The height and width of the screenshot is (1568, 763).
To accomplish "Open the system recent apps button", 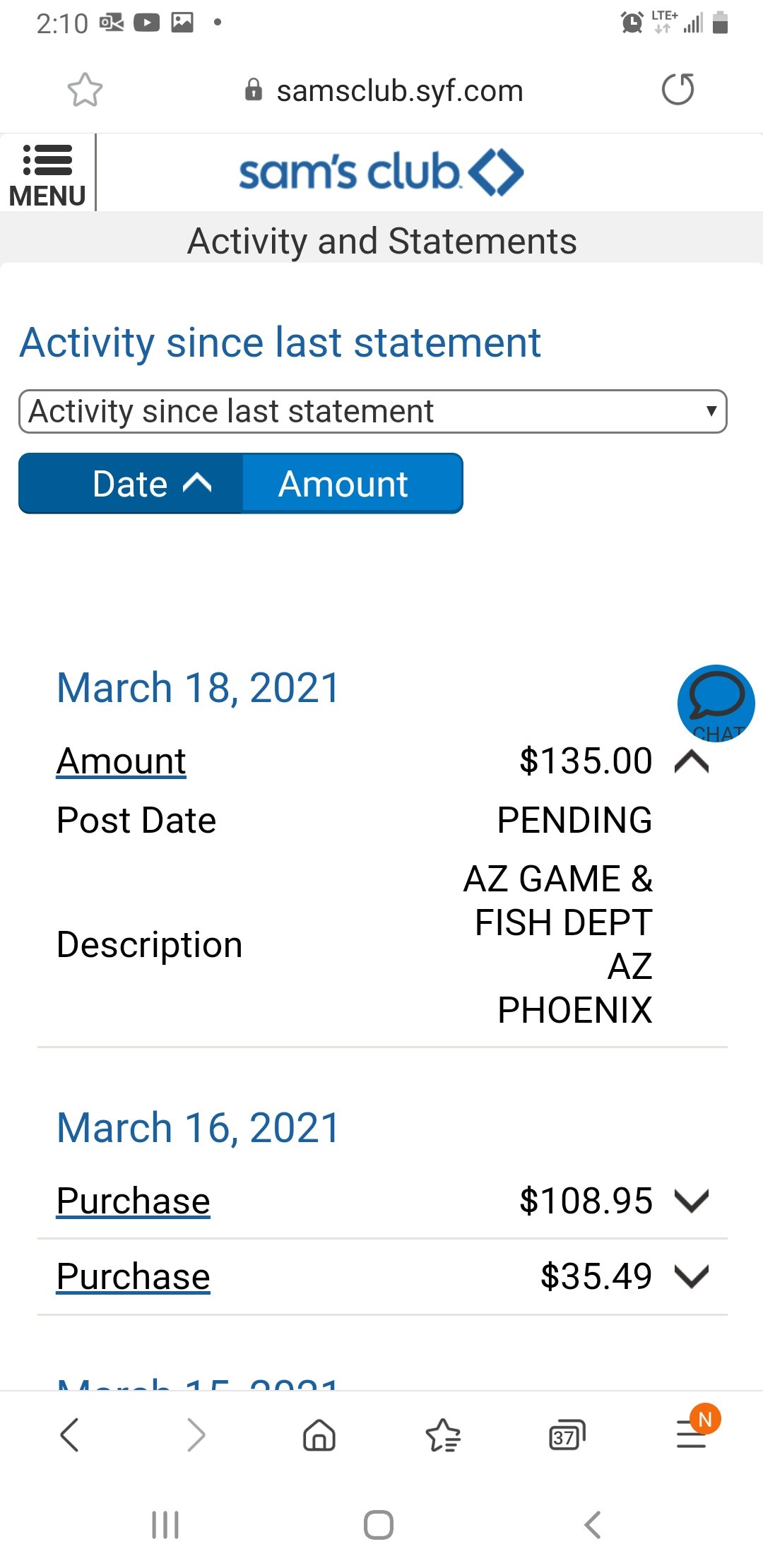I will point(165,1525).
